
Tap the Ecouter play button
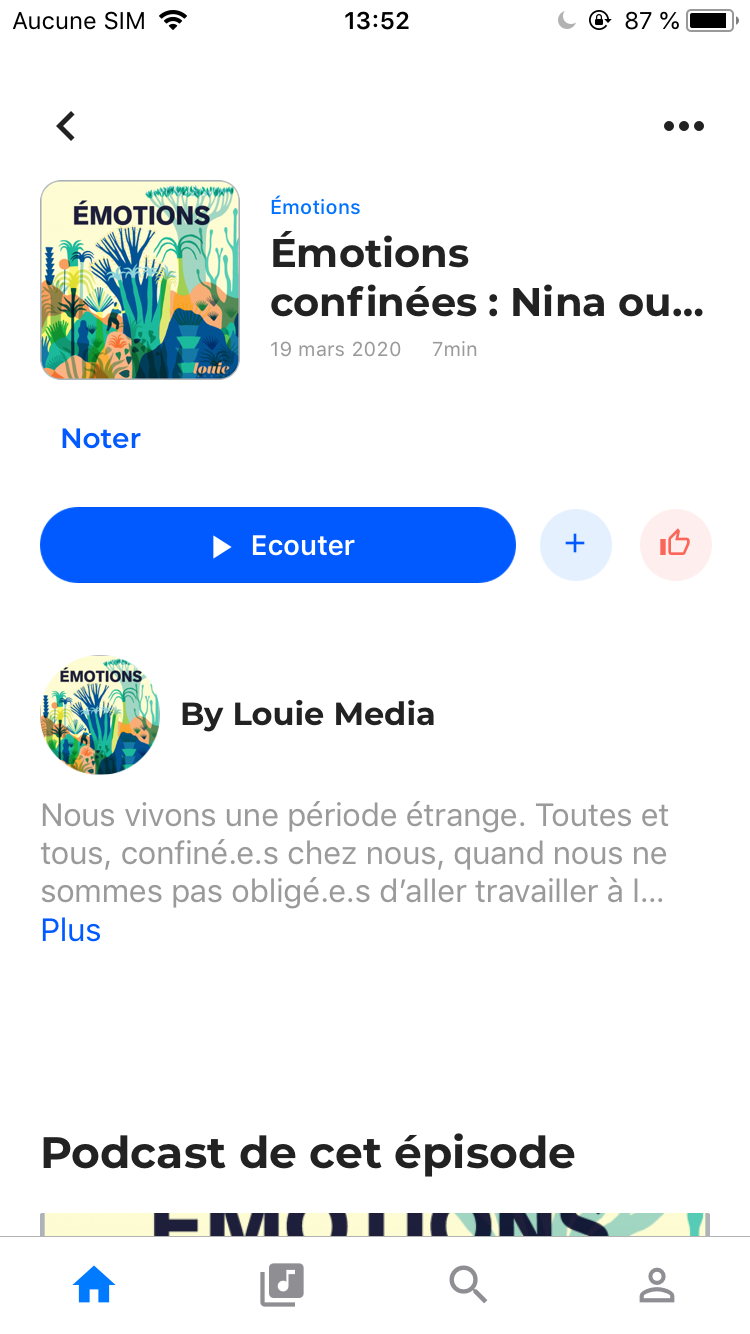278,545
